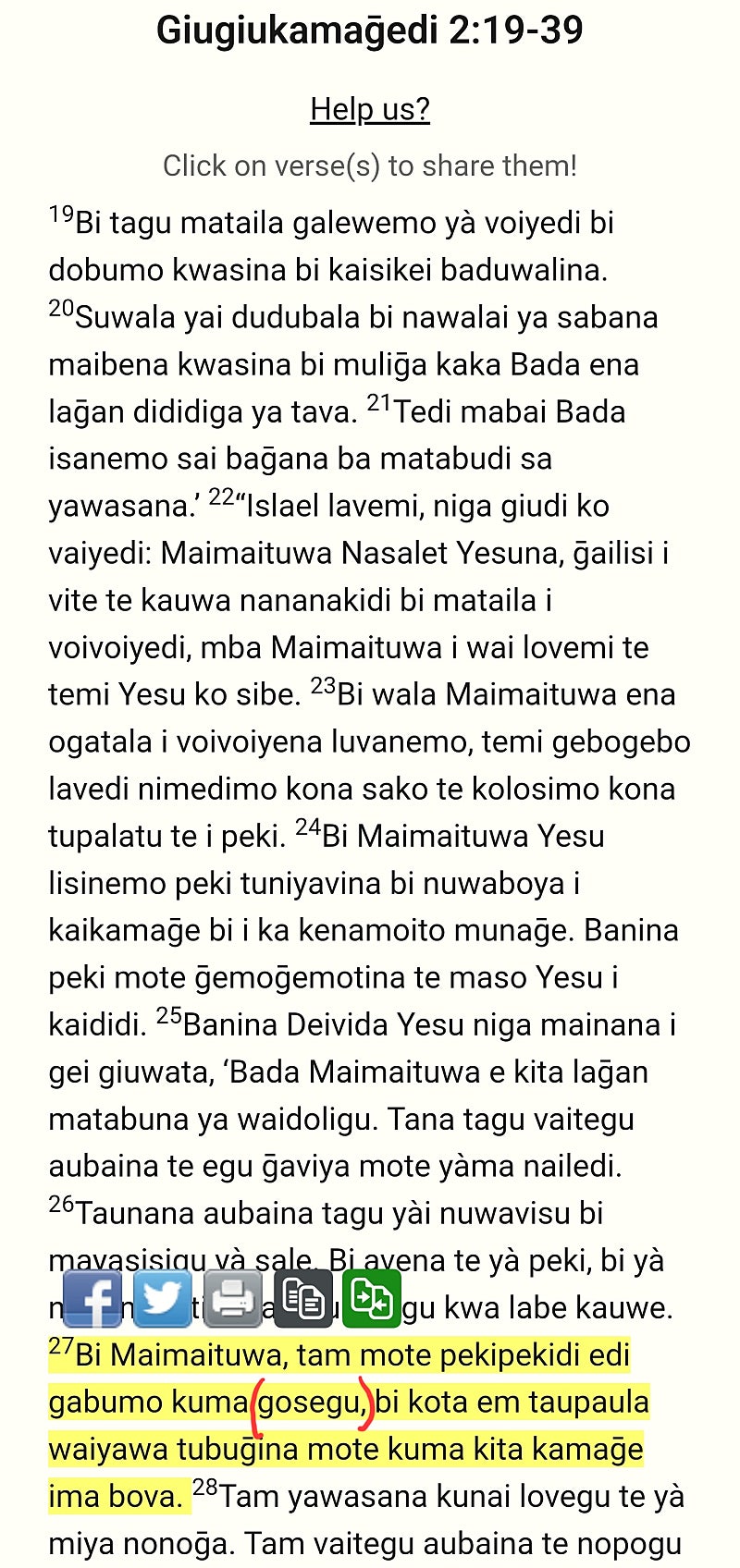740x1568 pixels.
Task: Share the verse on Twitter
Action: (x=163, y=1299)
